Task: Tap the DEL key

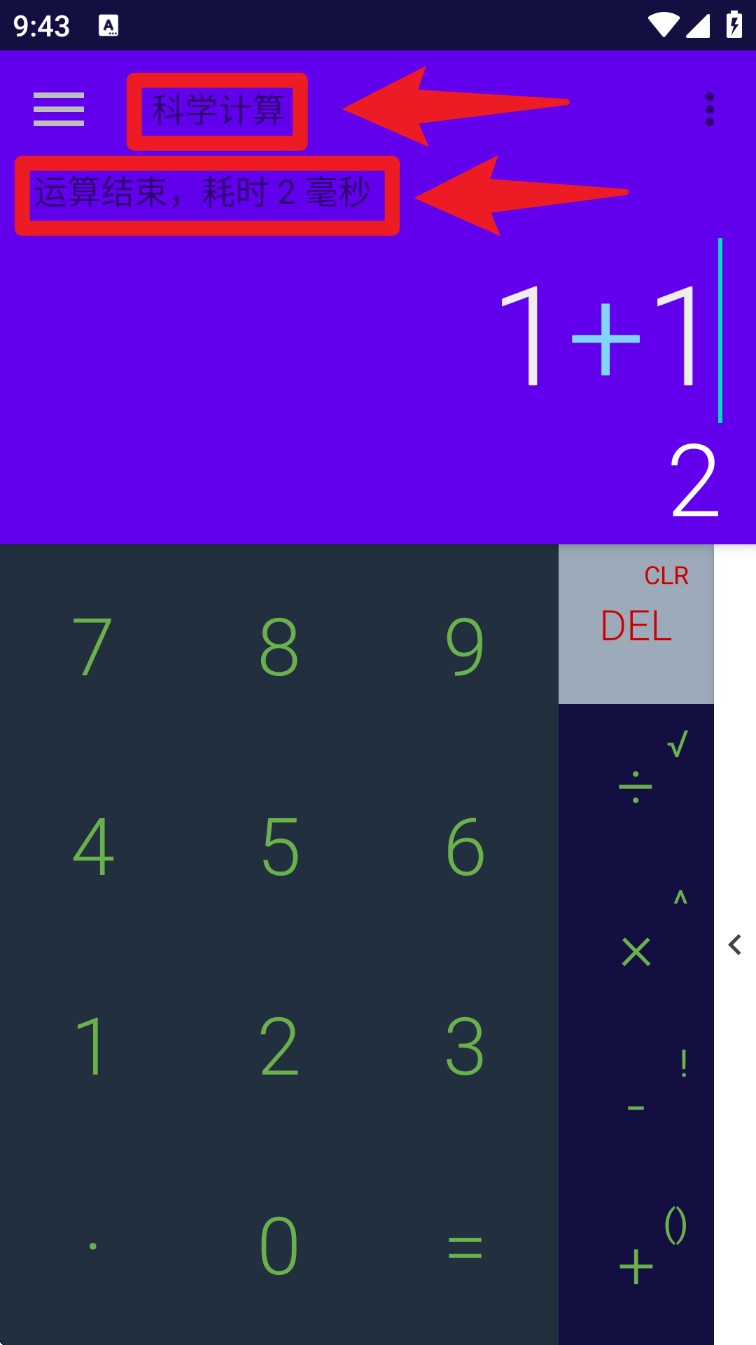Action: 636,626
